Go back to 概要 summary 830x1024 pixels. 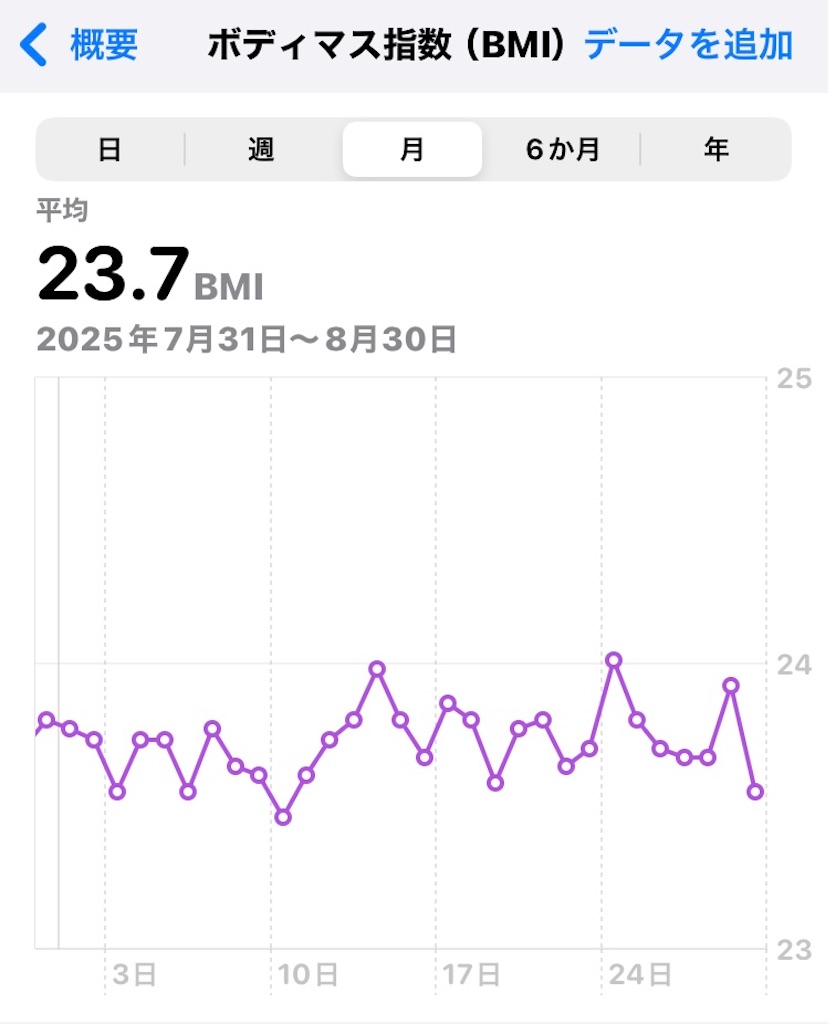coord(80,46)
